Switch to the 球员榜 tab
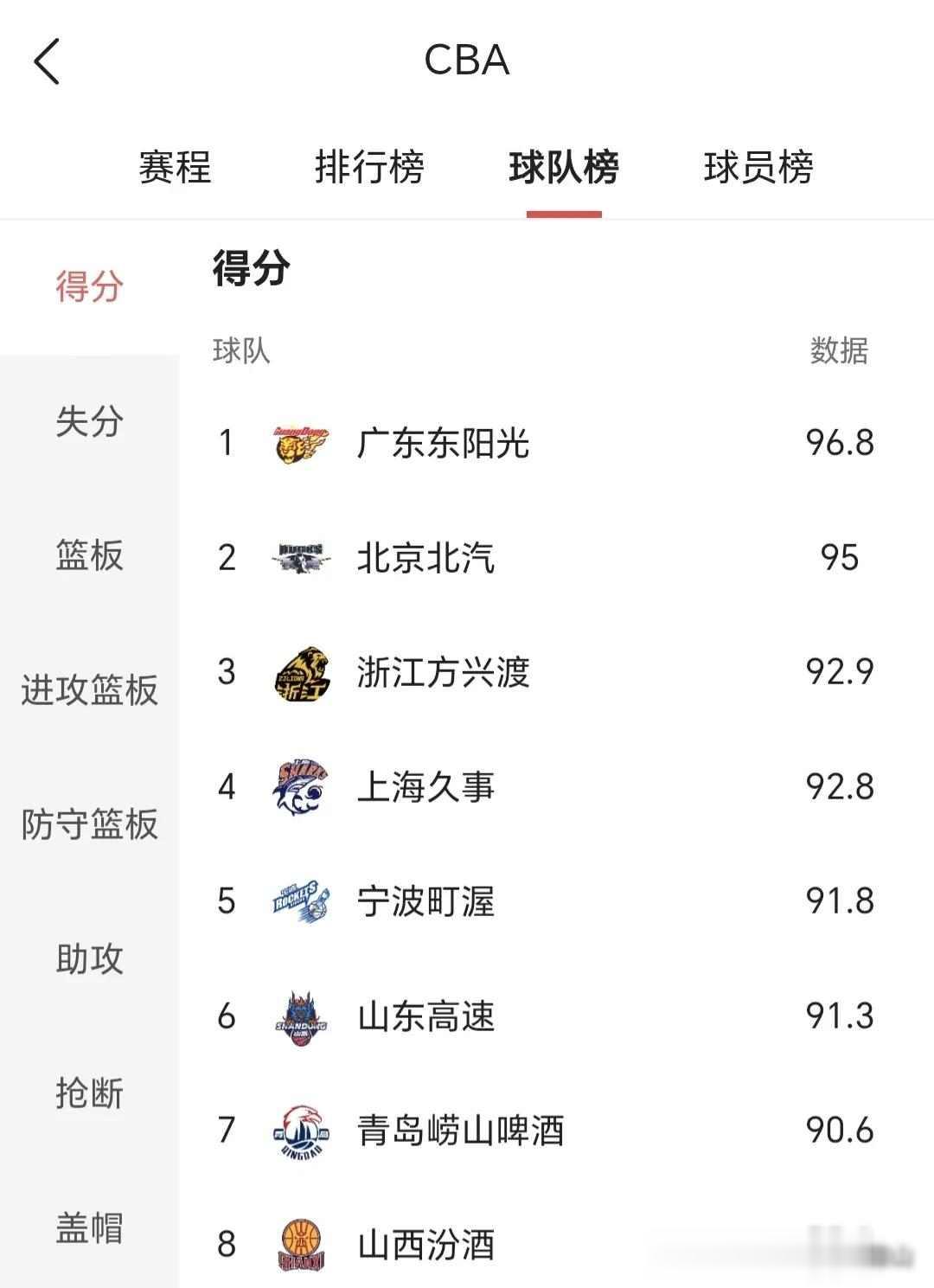Screen dimensions: 934x1288 pos(758,167)
